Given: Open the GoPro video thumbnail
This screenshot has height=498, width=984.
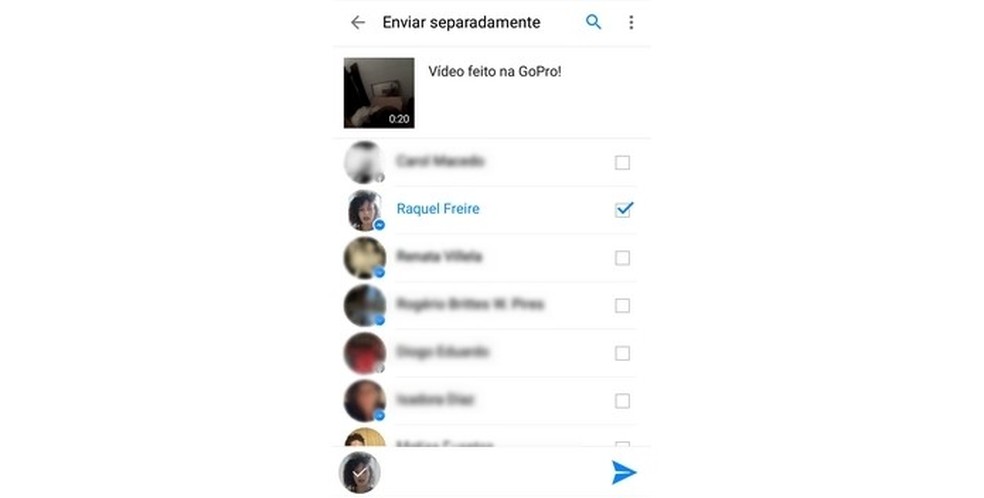Looking at the screenshot, I should point(379,93).
